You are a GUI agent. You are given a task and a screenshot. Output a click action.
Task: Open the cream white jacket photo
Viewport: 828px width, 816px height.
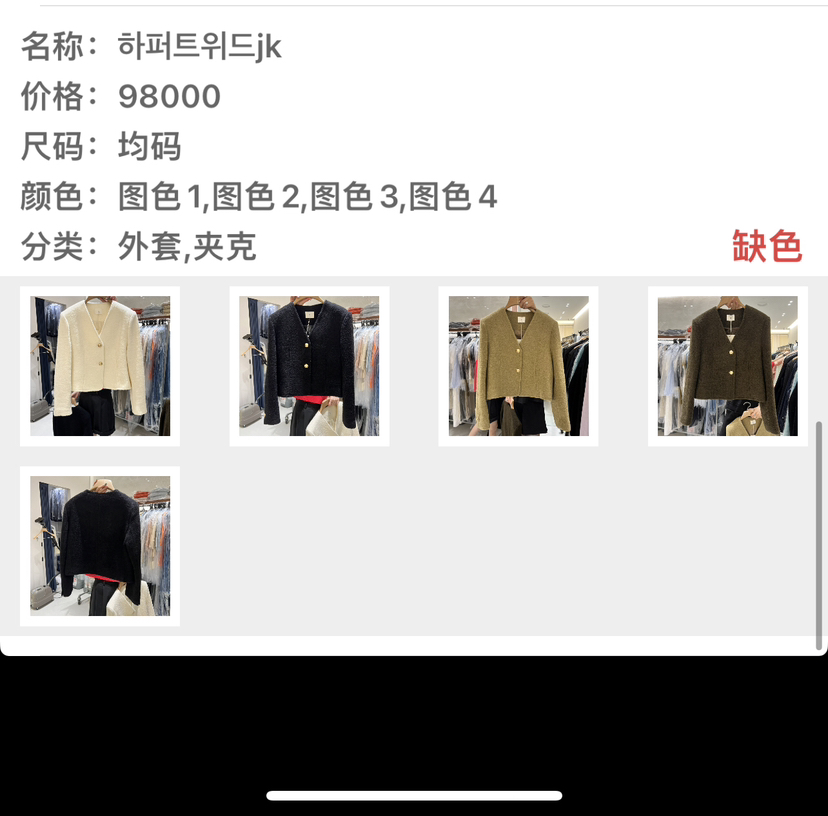[100, 366]
